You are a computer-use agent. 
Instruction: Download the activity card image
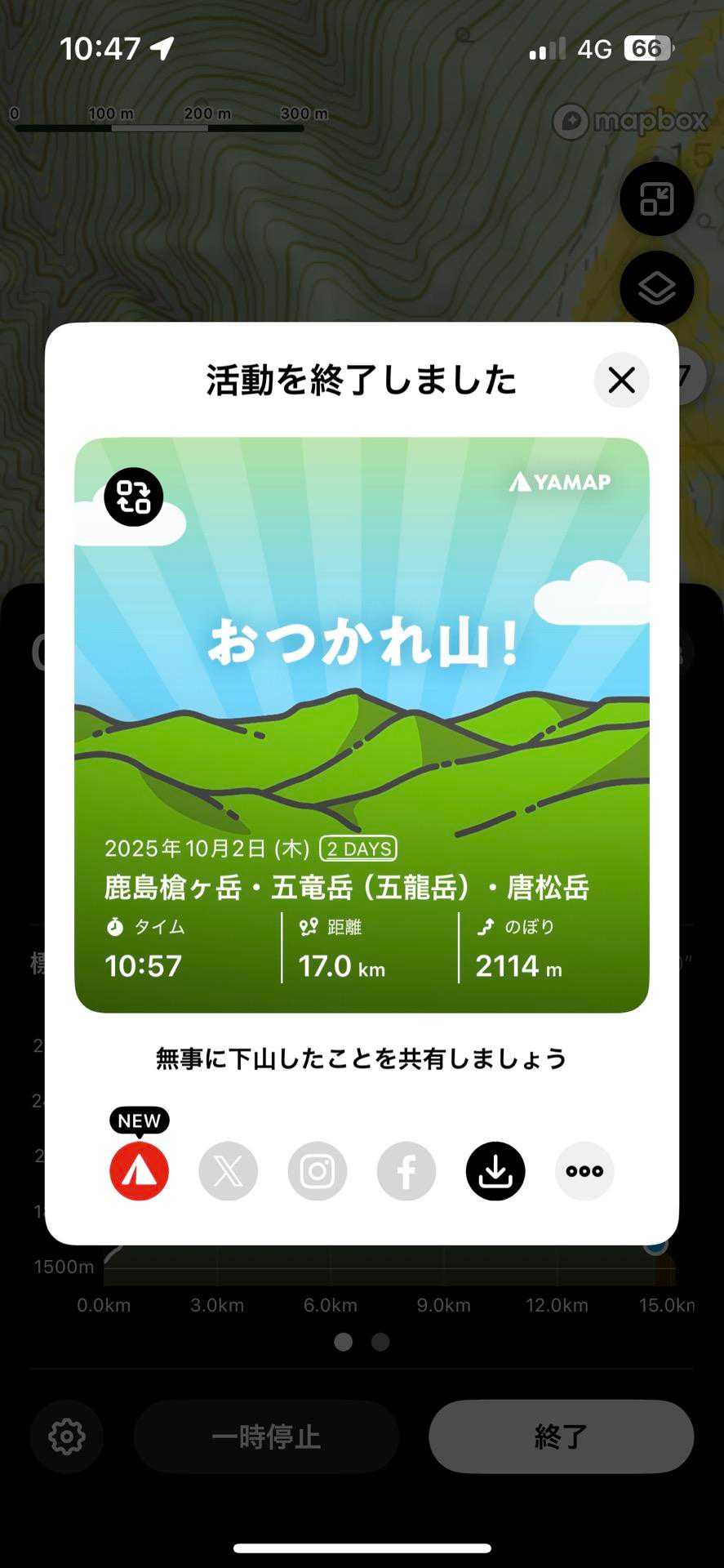click(x=495, y=1171)
